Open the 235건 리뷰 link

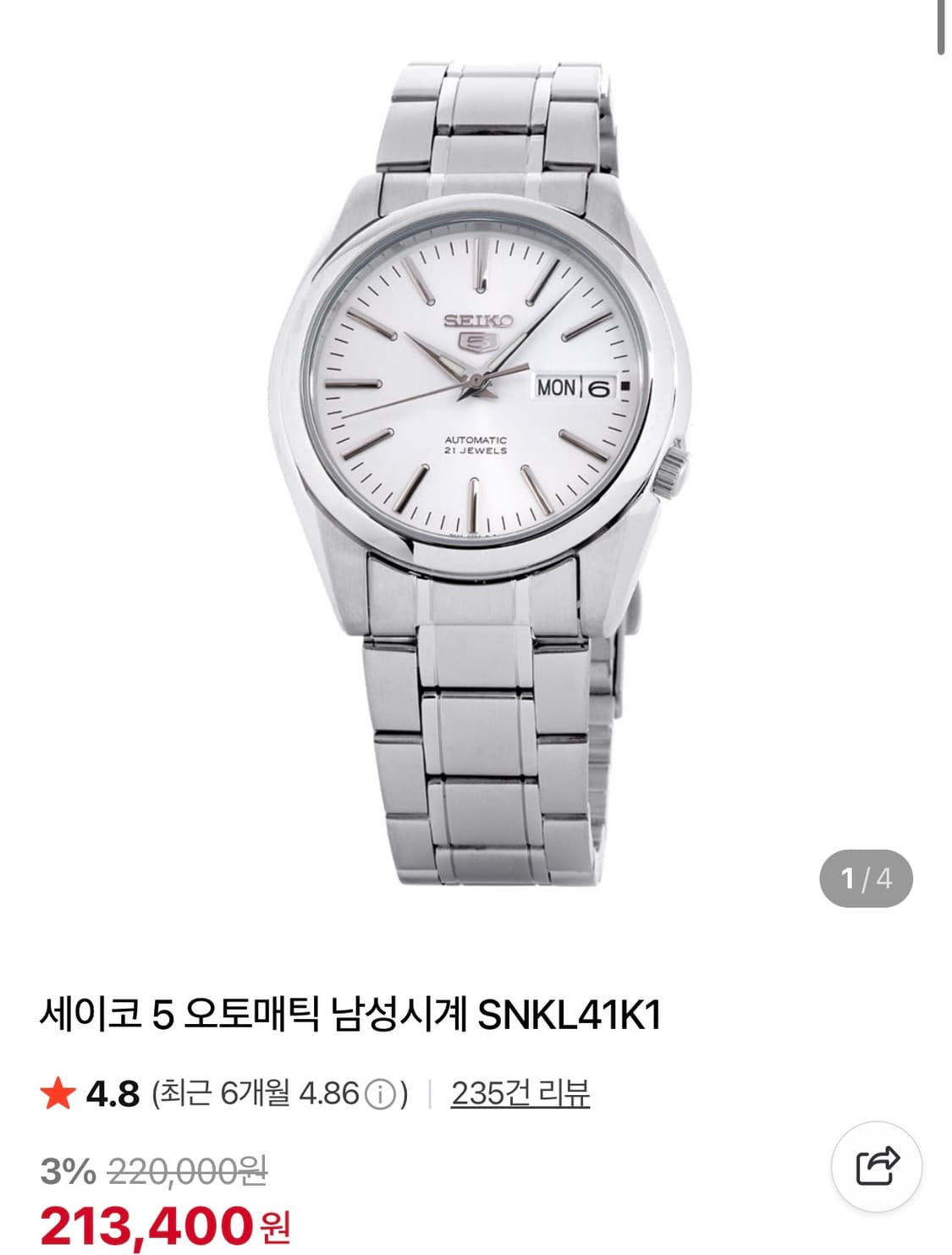coord(522,1094)
